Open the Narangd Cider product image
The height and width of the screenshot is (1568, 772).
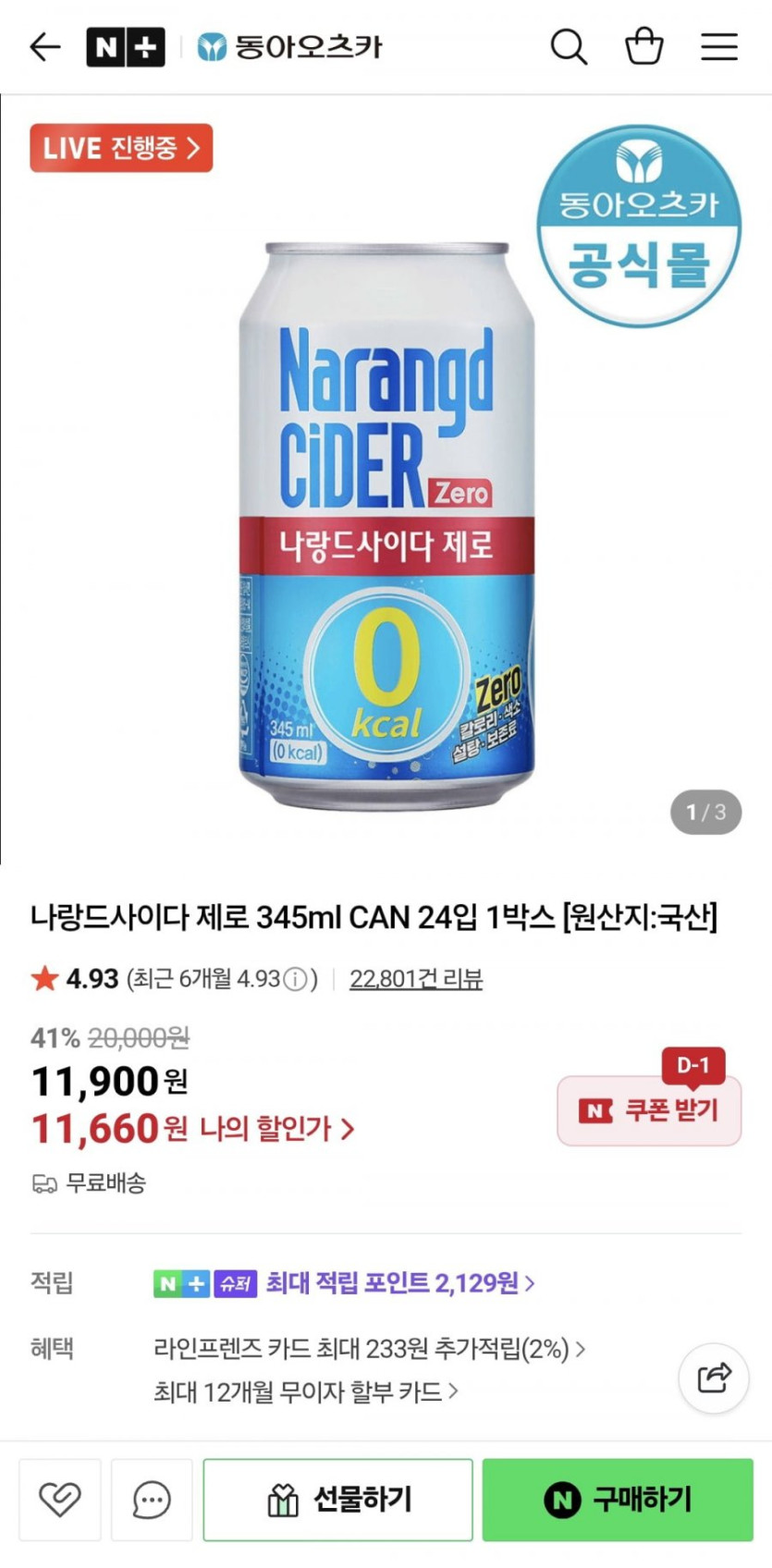coord(386,527)
